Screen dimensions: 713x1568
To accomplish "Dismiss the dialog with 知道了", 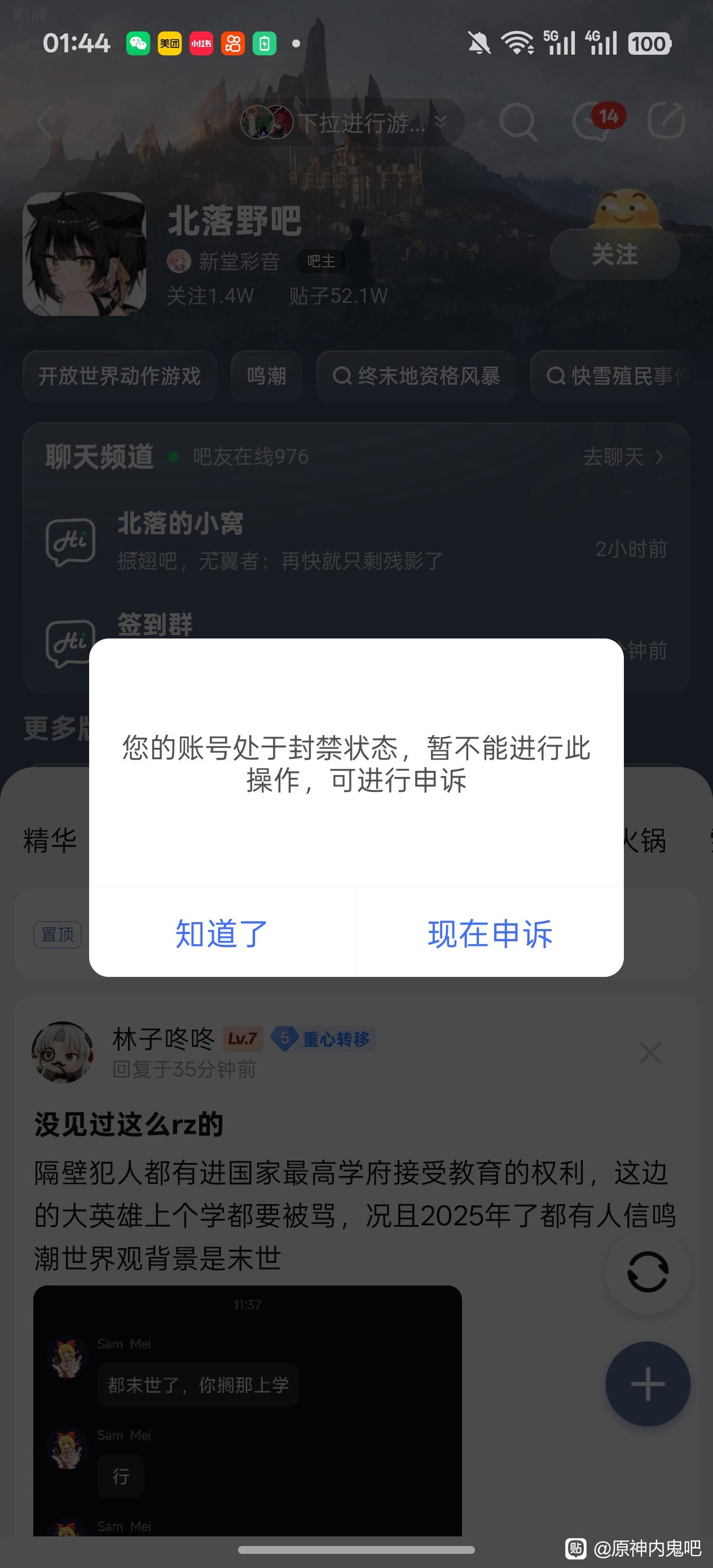I will tap(222, 933).
